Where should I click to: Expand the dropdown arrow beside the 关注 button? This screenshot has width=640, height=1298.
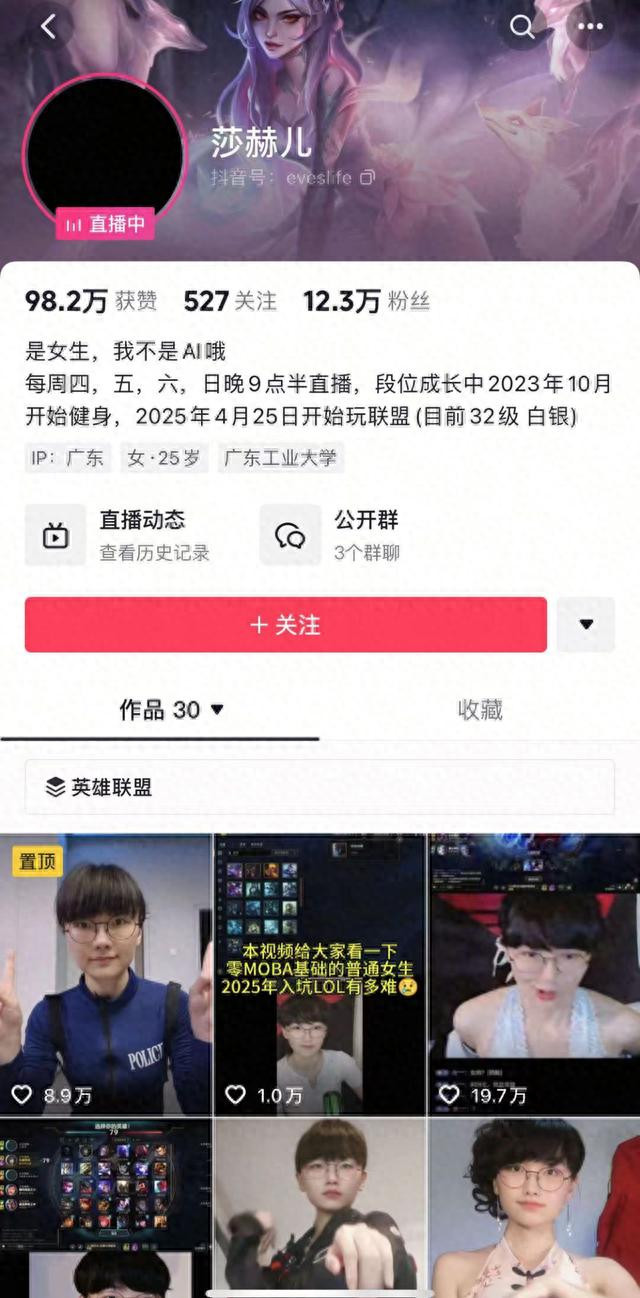[586, 625]
